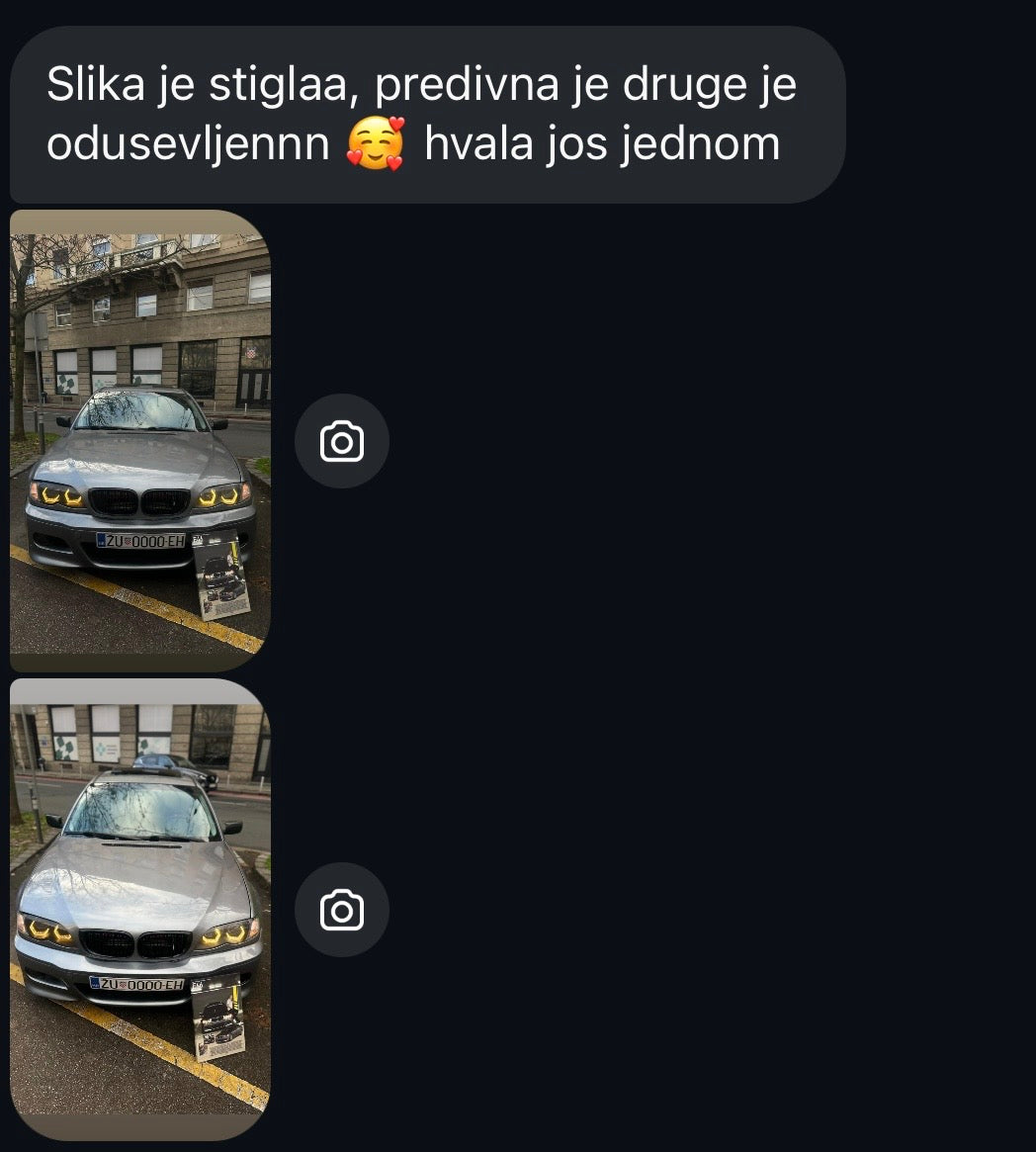Open the first car photo in chat

tap(139, 440)
